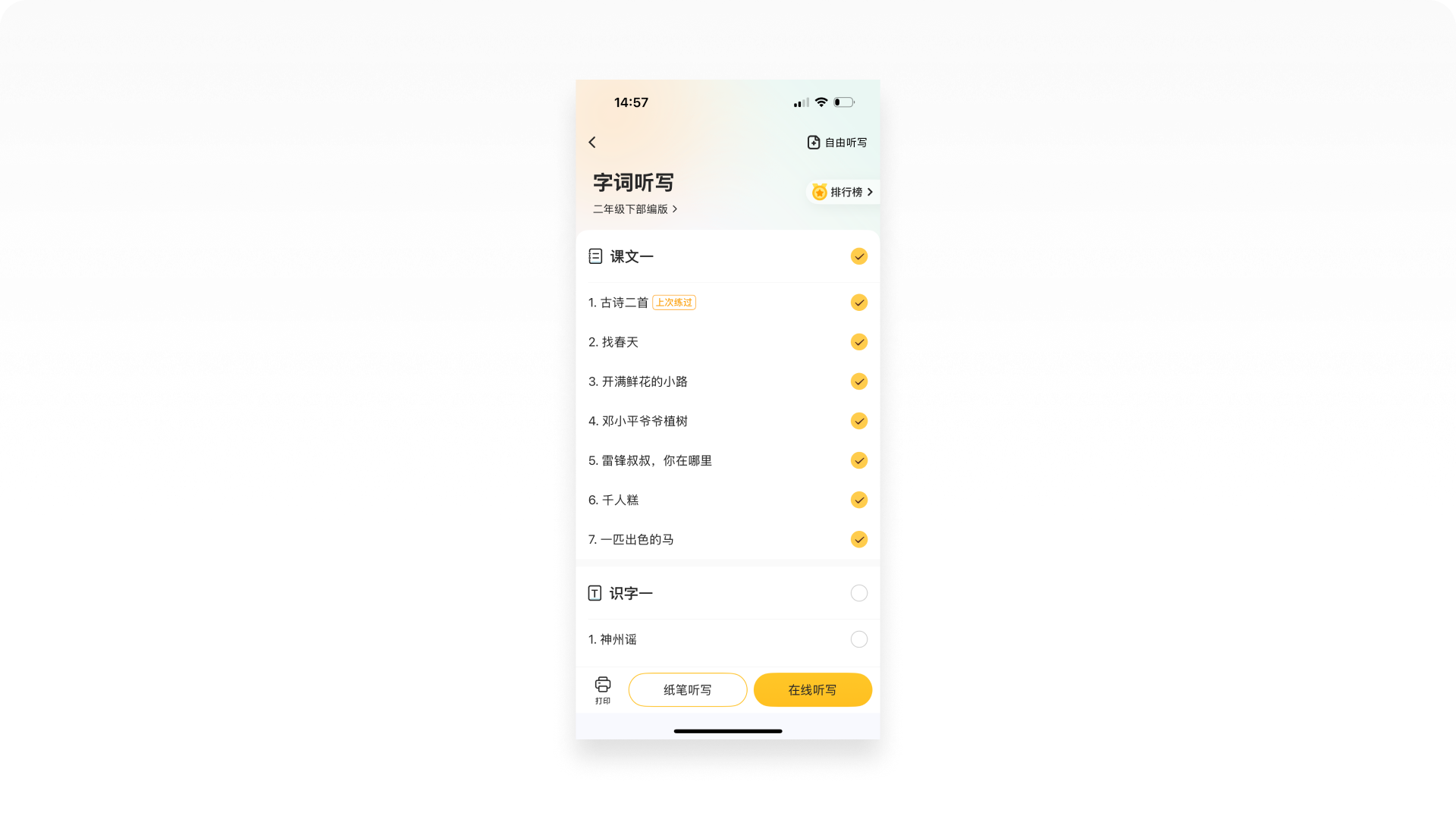Toggle lesson 千人糕 selection

pos(858,500)
